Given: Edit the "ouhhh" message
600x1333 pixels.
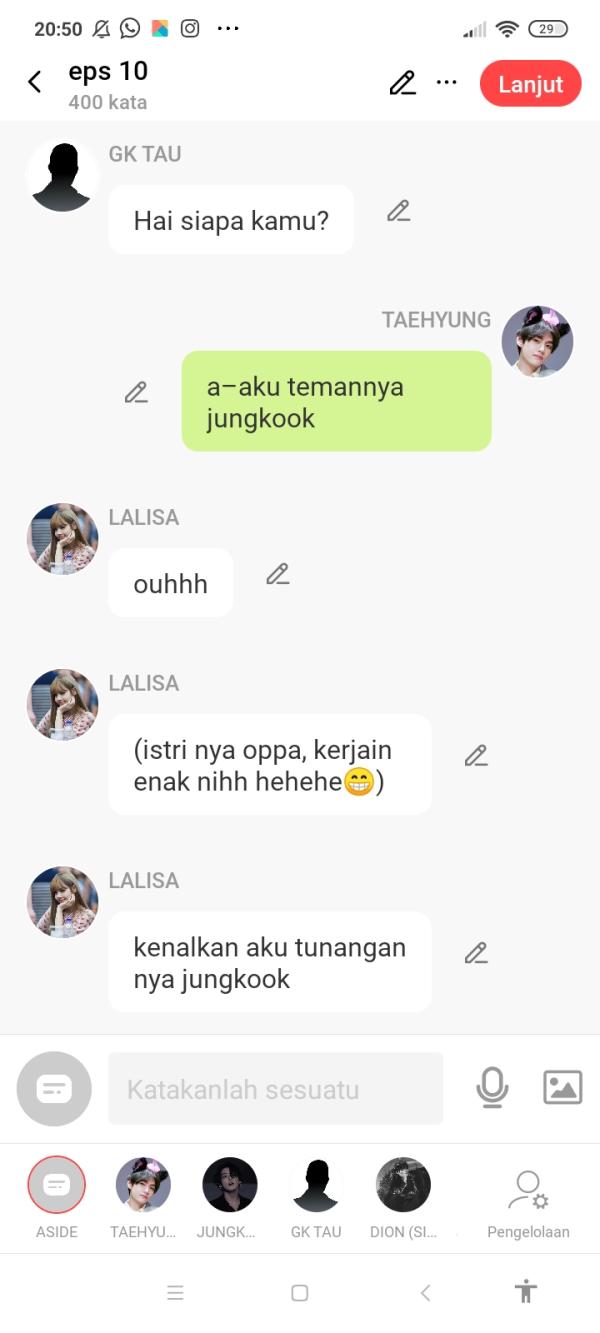Looking at the screenshot, I should [x=277, y=574].
